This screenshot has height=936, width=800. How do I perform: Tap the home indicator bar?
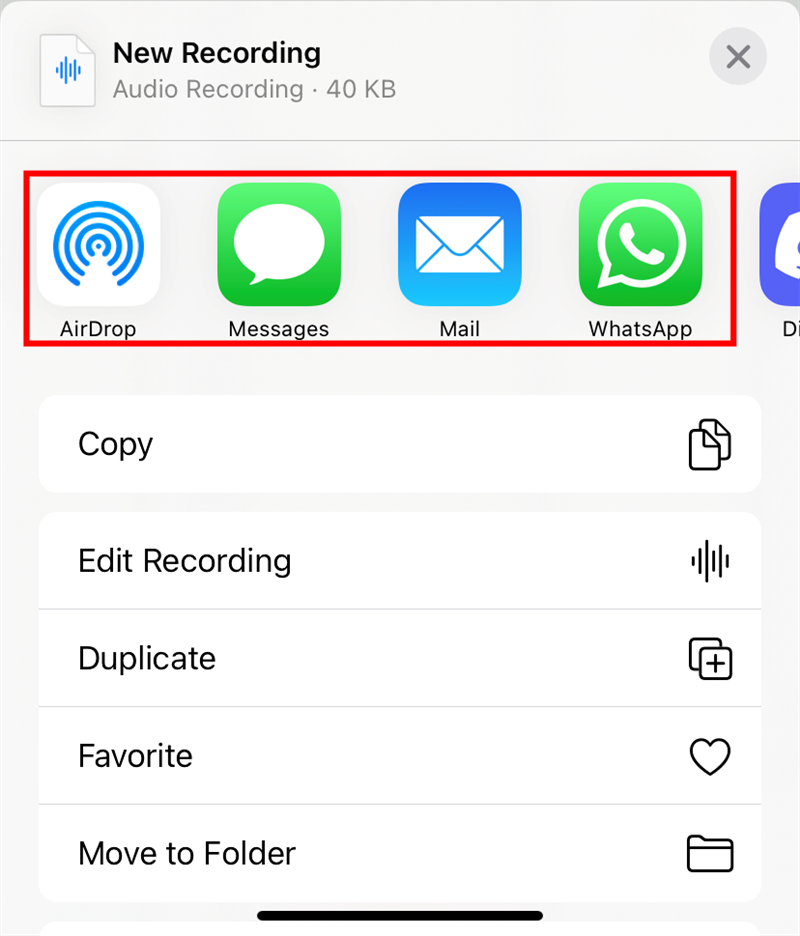(400, 915)
